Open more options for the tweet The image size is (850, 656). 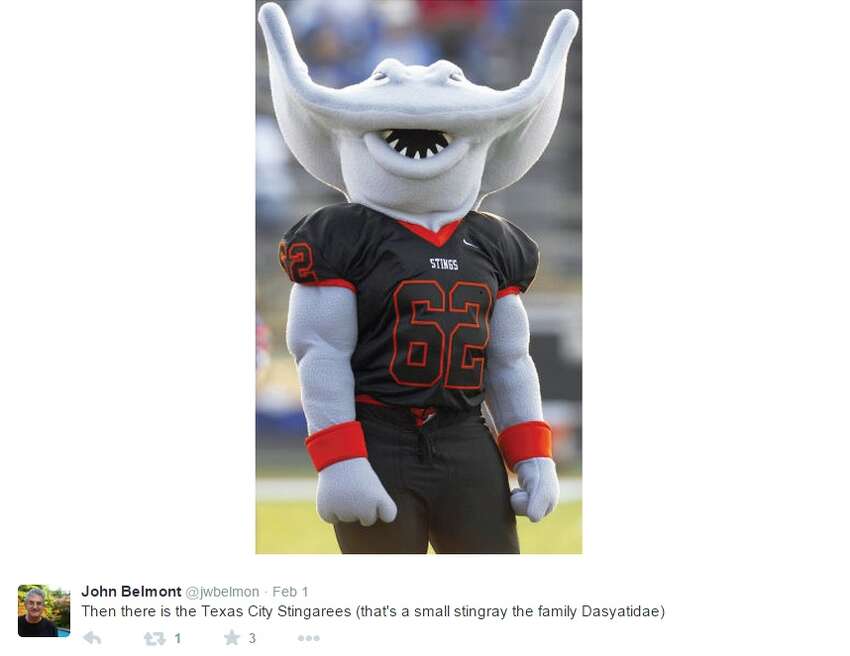(x=308, y=638)
